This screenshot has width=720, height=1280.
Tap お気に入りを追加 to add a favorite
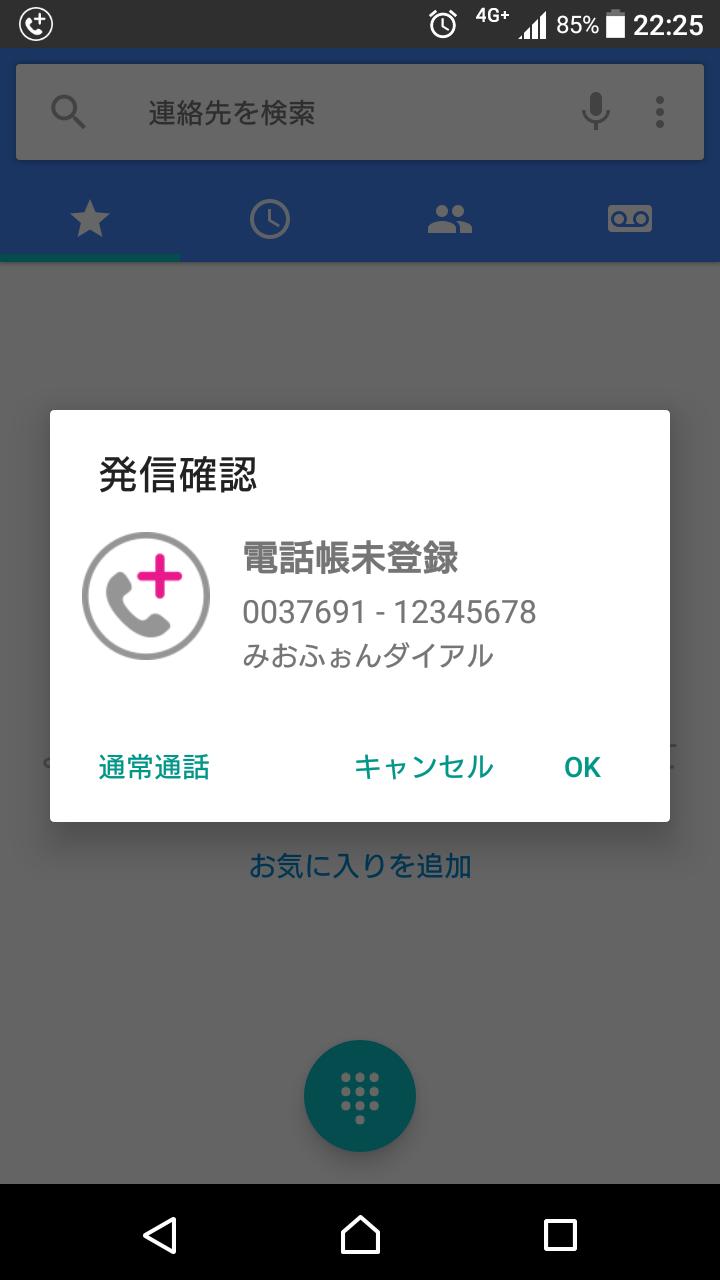359,866
